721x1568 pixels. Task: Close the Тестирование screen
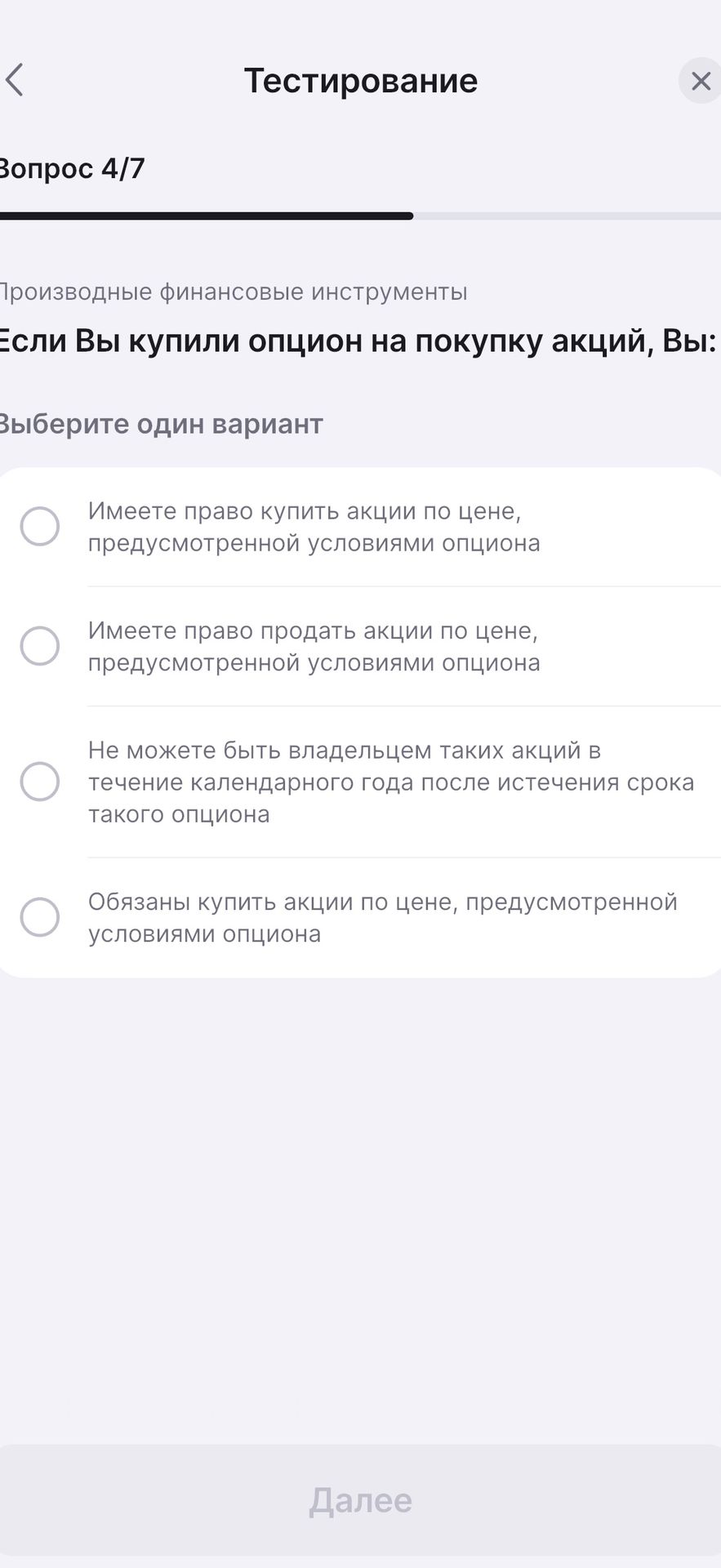tap(700, 81)
